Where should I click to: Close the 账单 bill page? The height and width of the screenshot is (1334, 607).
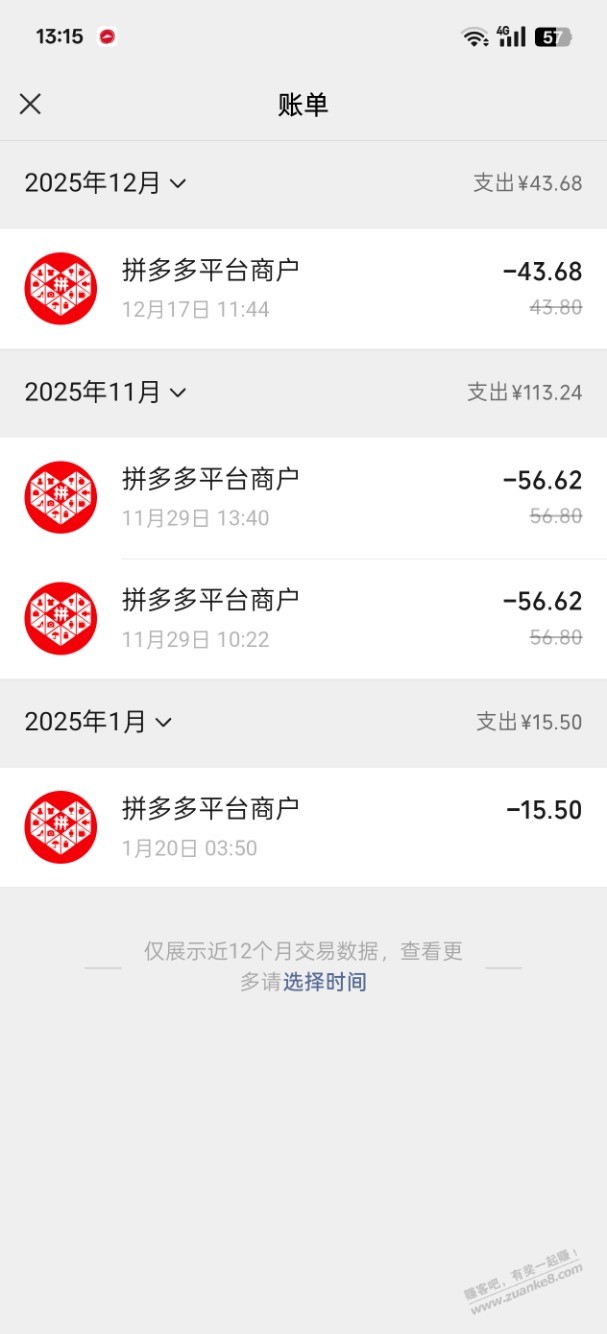point(31,104)
